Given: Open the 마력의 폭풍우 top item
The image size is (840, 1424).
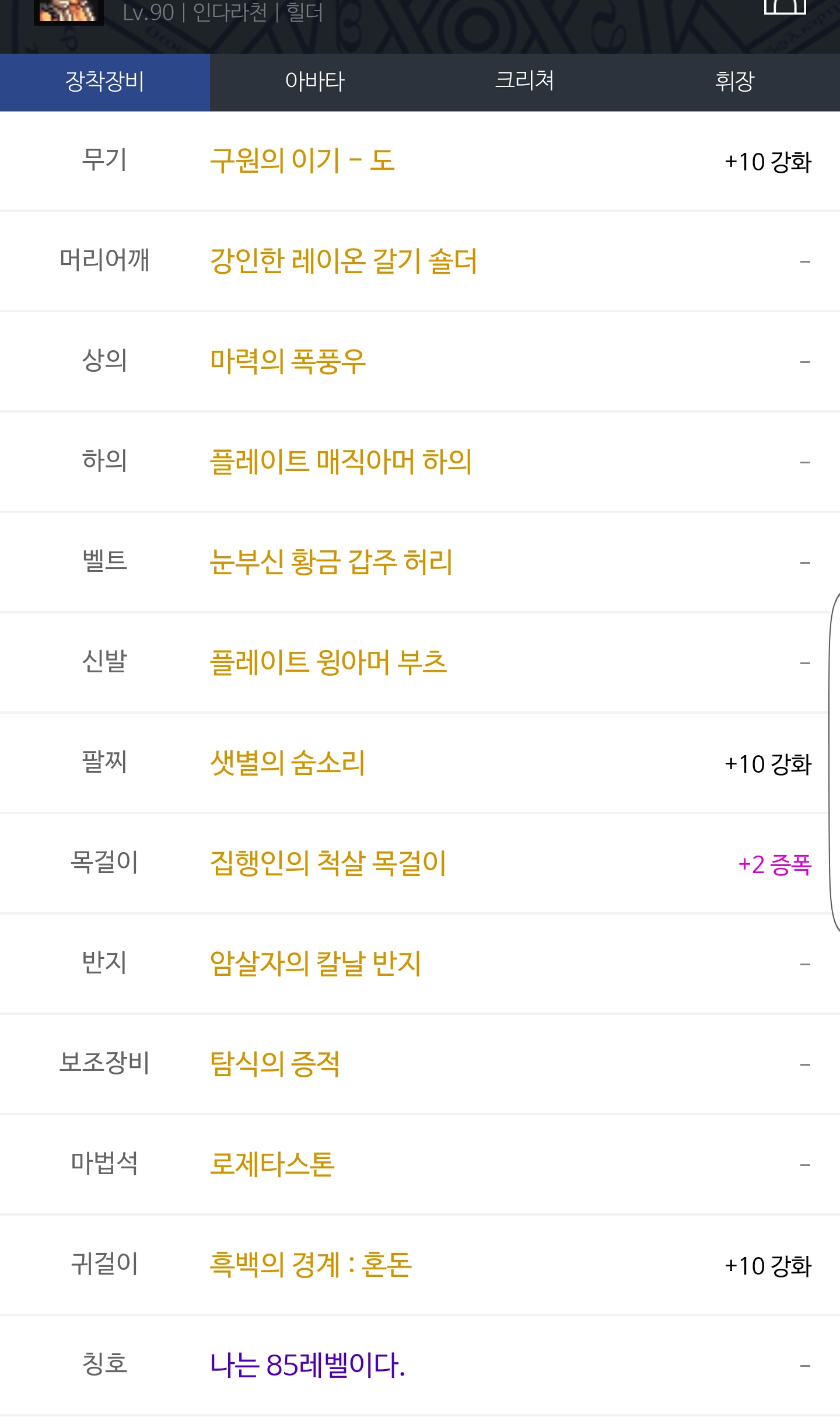Looking at the screenshot, I should pos(288,361).
